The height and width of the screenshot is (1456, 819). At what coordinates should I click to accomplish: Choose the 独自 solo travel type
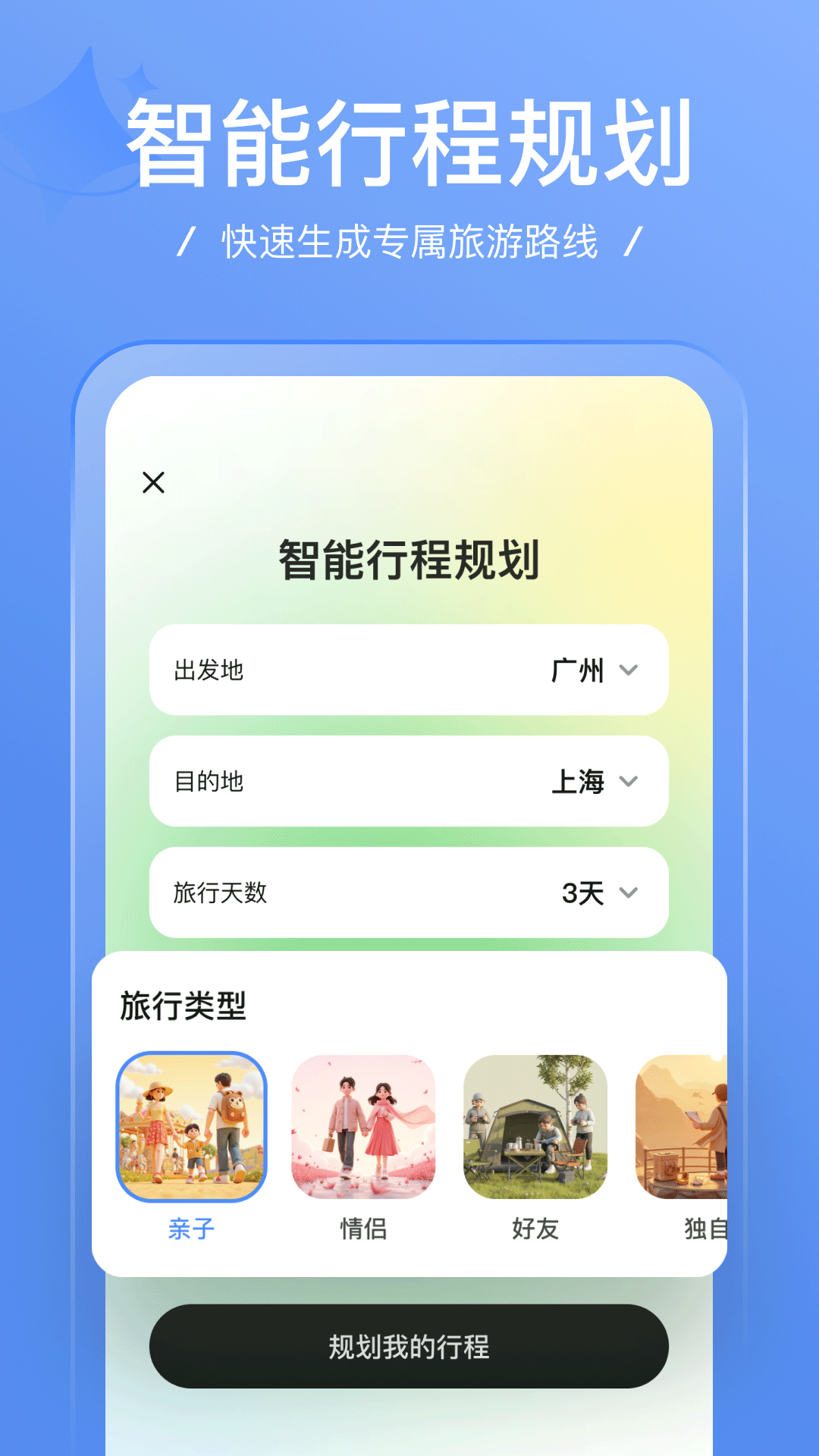(704, 1226)
